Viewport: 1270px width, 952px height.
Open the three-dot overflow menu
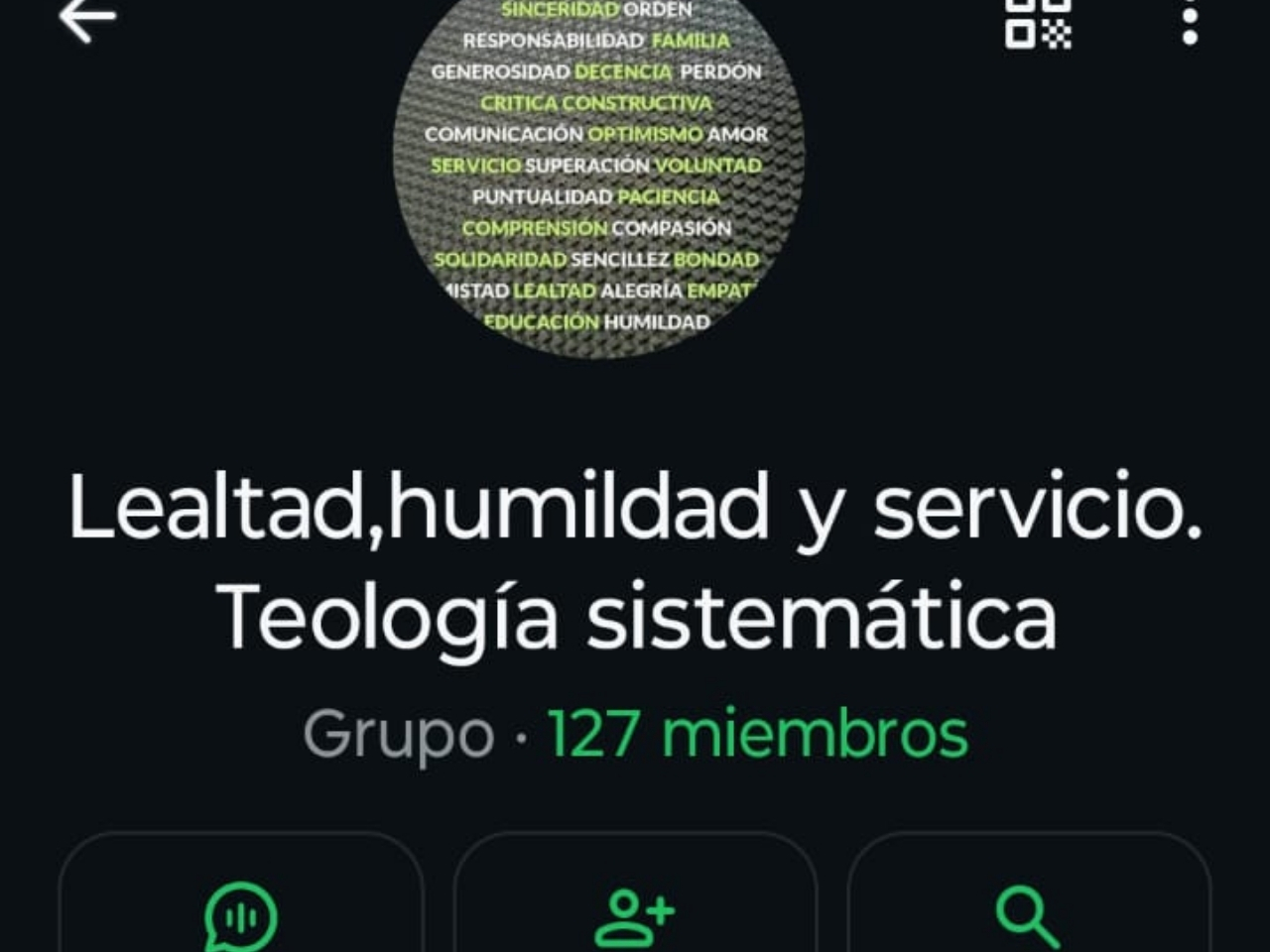point(1190,22)
